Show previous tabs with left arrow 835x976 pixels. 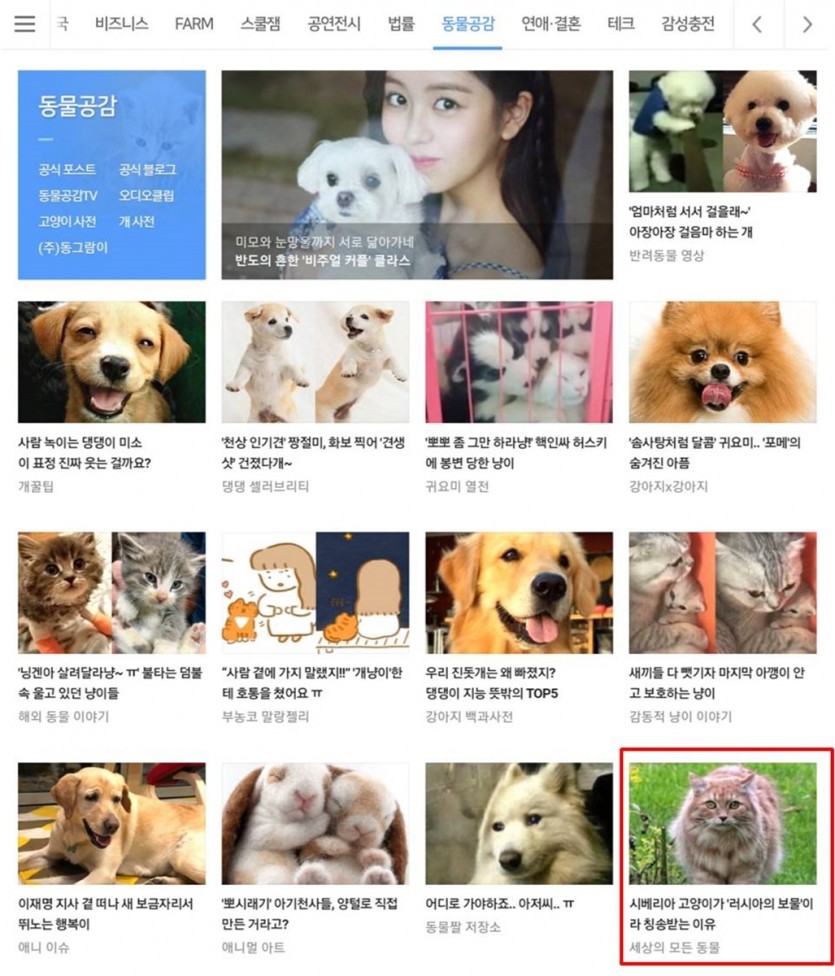757,24
